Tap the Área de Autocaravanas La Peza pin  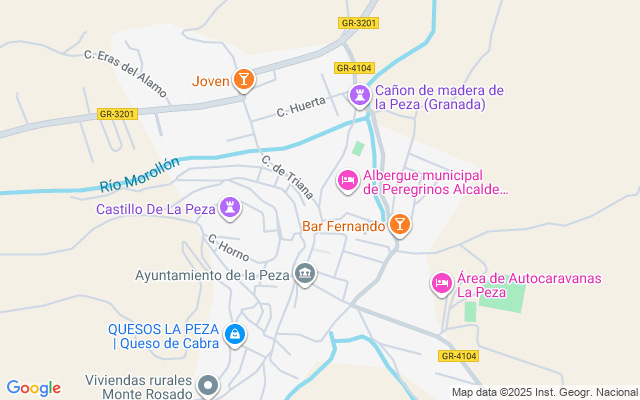442,284
